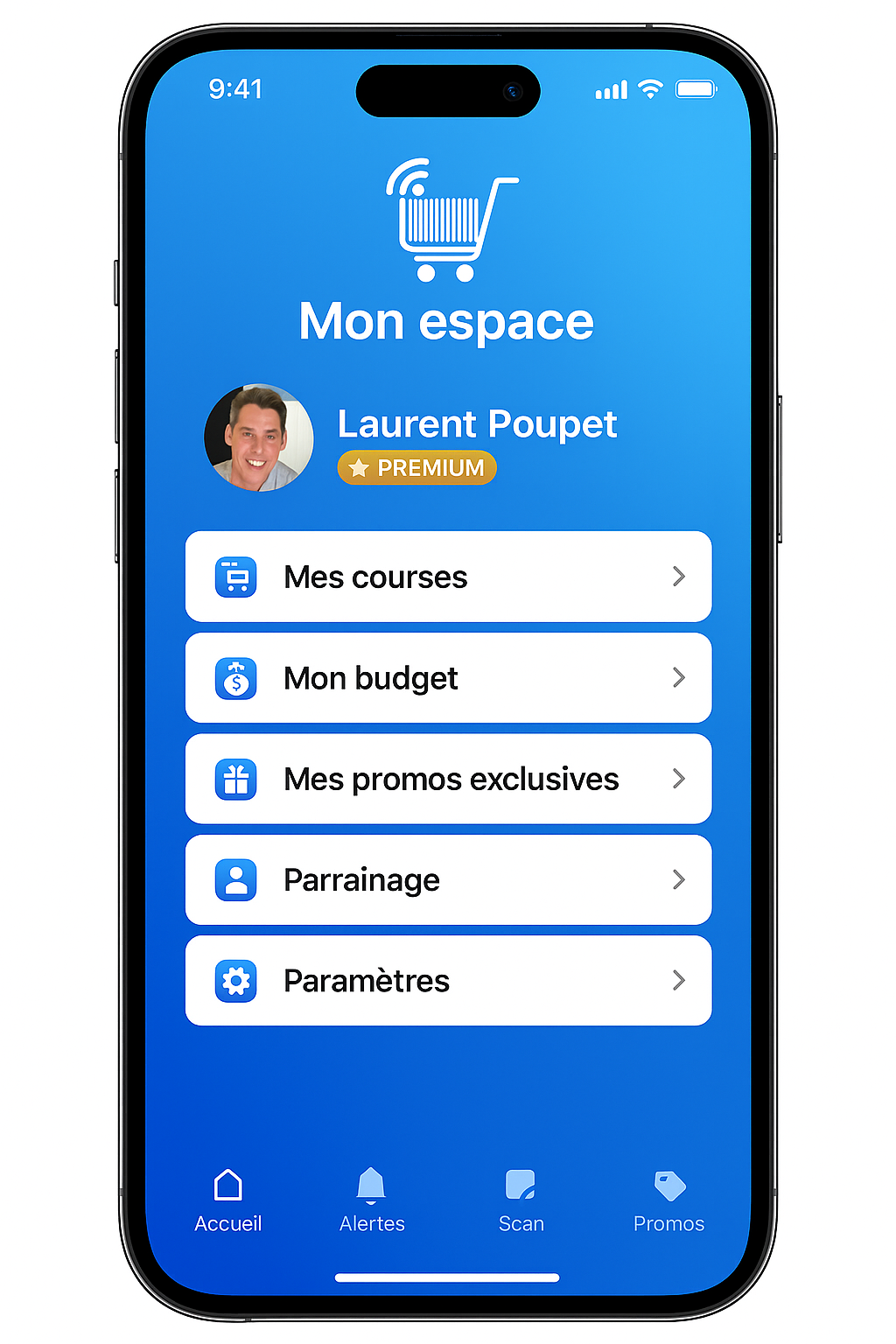Tap Laurent Poupet's profile photo
Screen dimensions: 896x1344
(x=259, y=437)
